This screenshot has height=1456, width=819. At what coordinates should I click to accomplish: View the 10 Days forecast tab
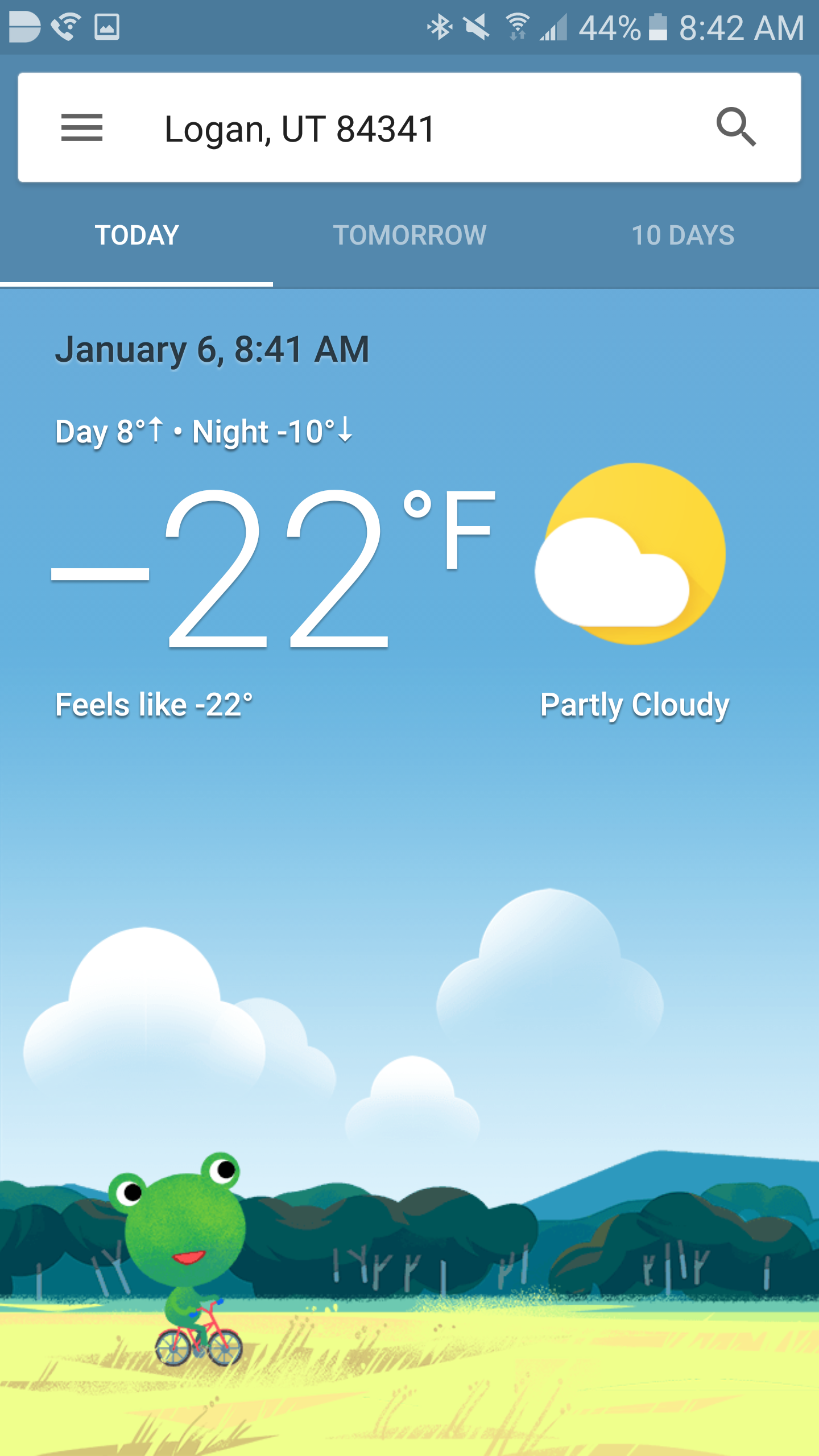[682, 235]
